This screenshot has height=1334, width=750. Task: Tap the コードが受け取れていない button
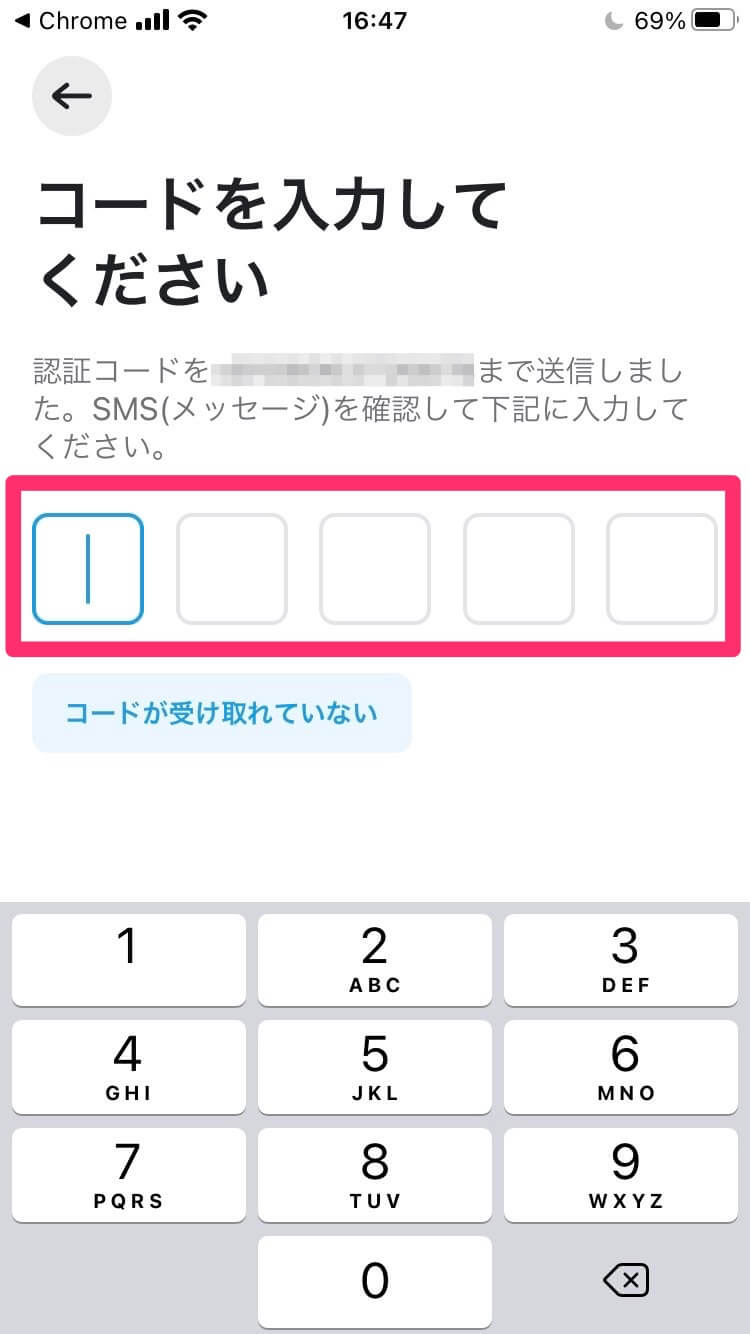[222, 713]
